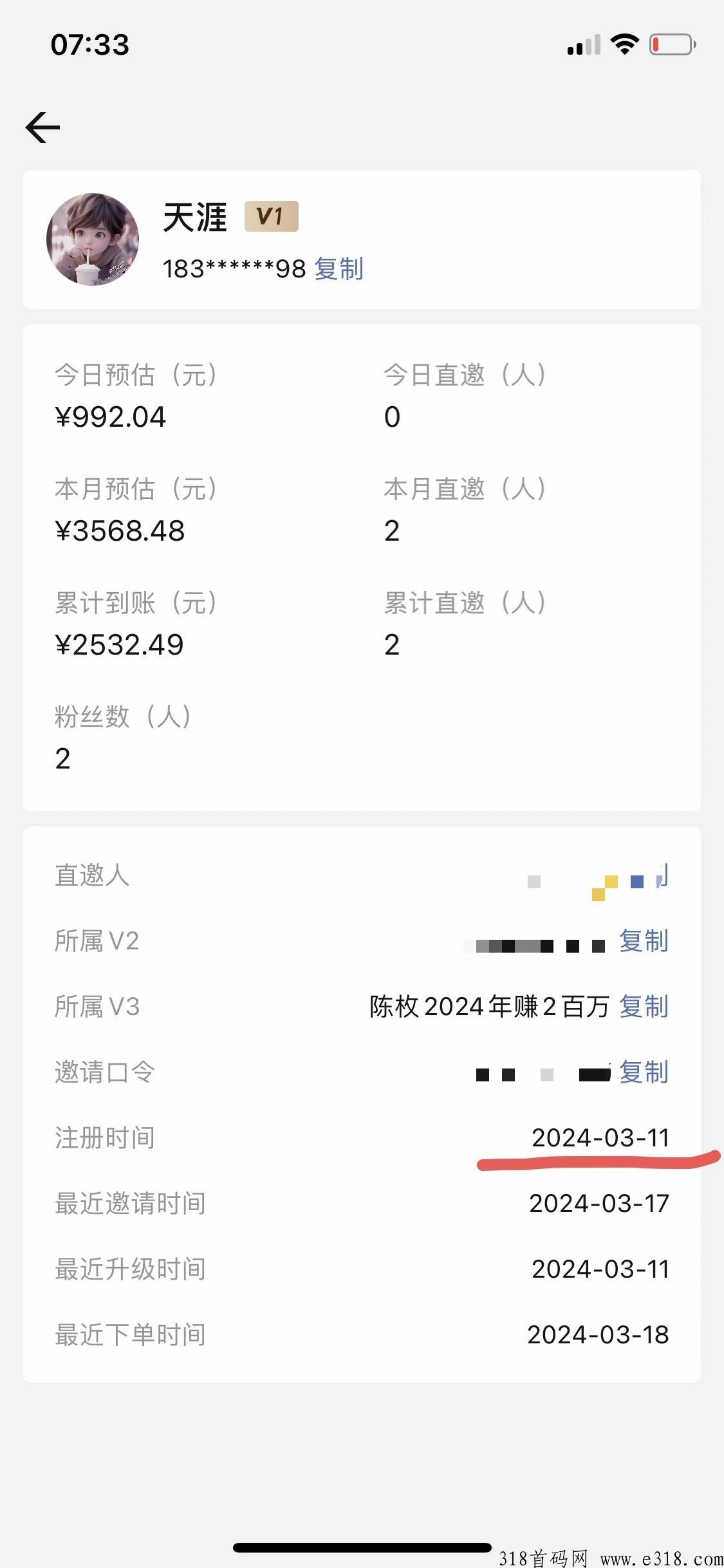
Task: Copy the 所属V3 name 陈枚2024年赚2百万
Action: [644, 1007]
